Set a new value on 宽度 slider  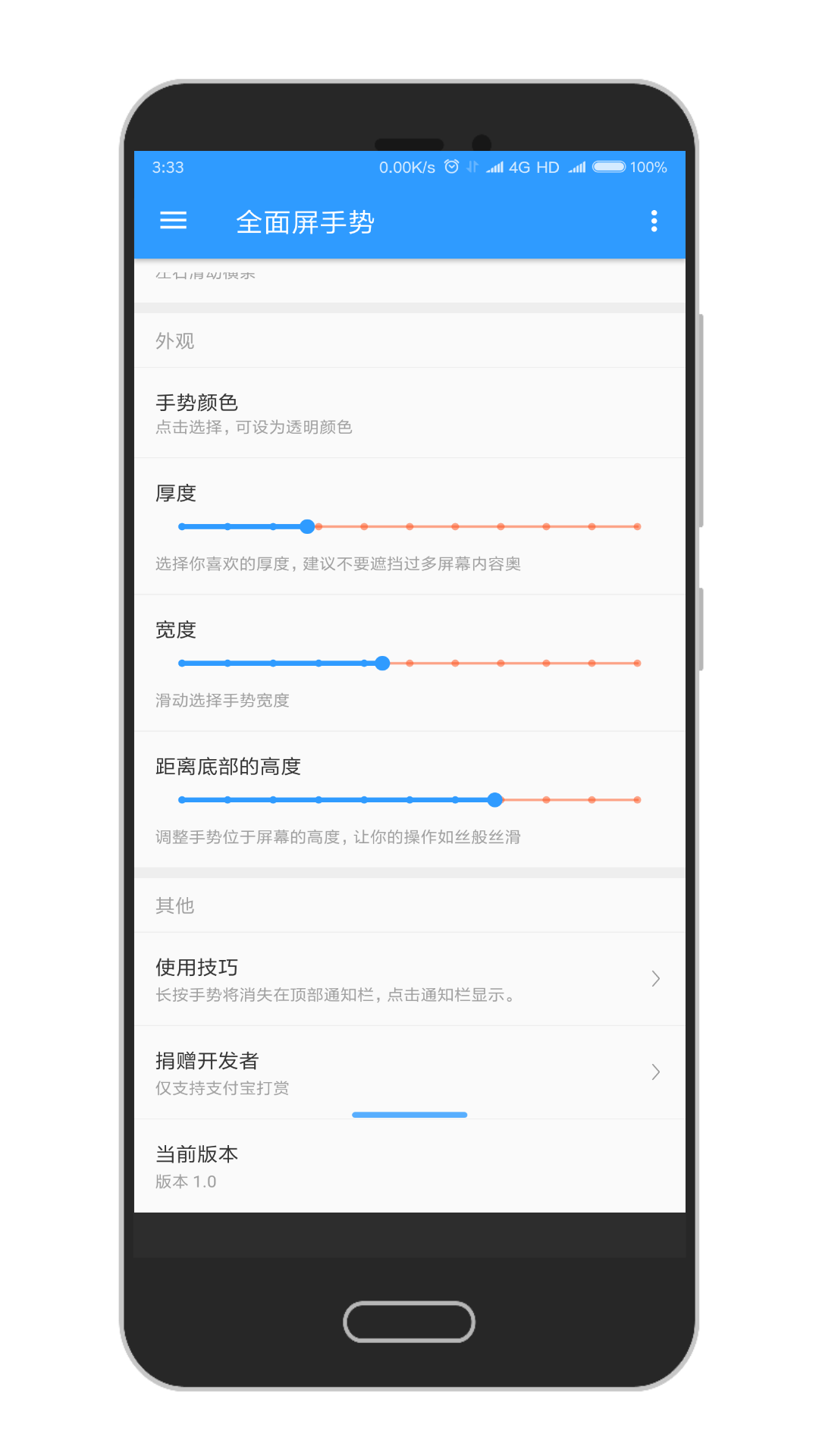409,663
